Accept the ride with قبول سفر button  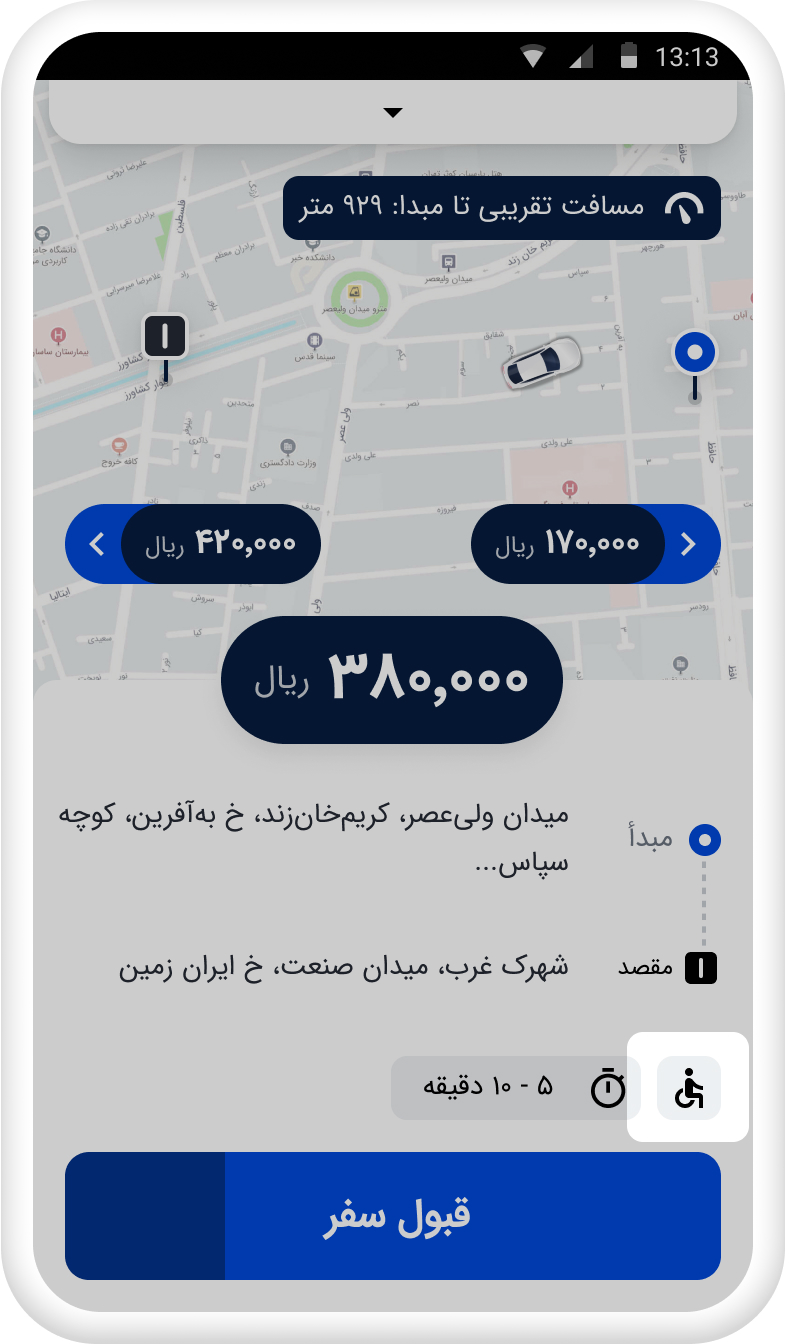click(393, 1215)
